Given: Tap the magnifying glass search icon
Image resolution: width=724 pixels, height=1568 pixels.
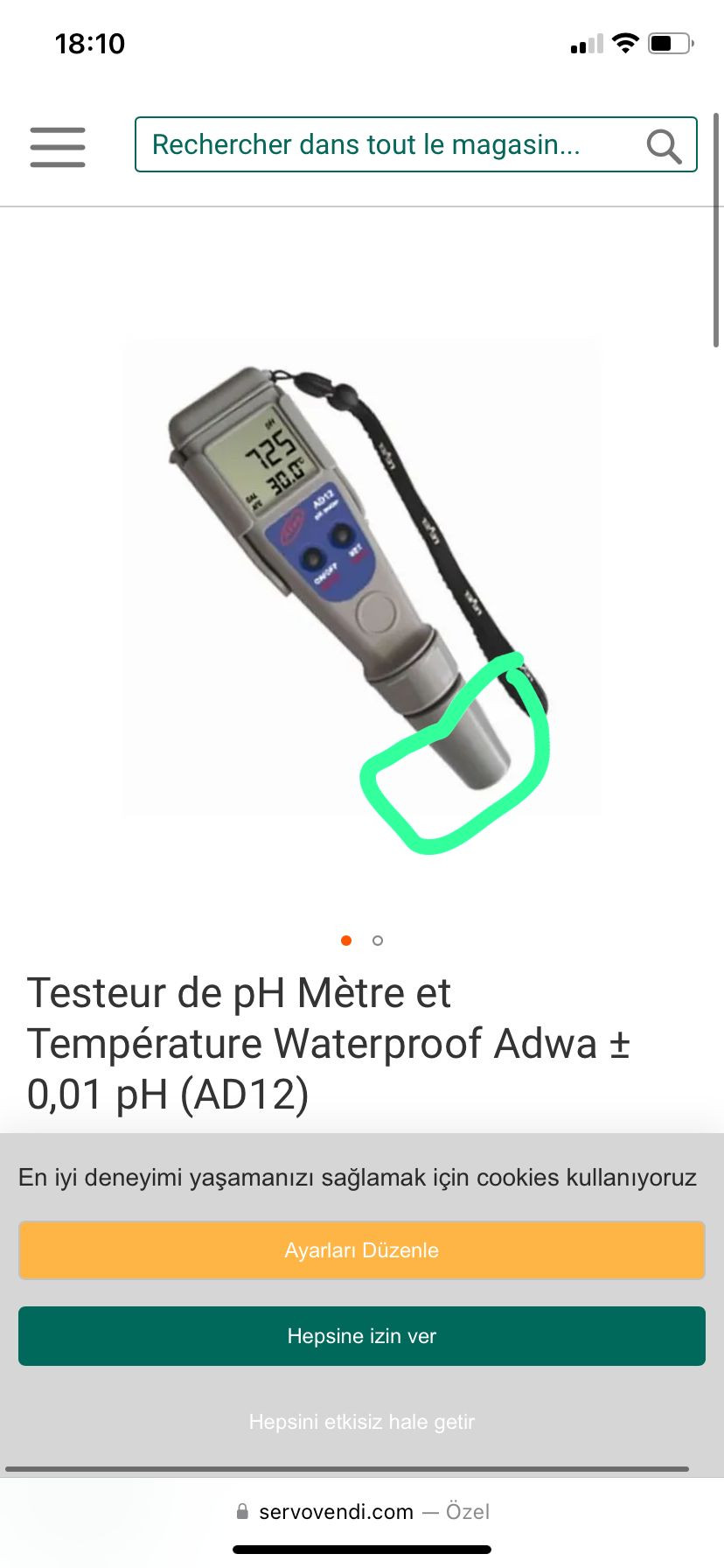Looking at the screenshot, I should point(664,146).
